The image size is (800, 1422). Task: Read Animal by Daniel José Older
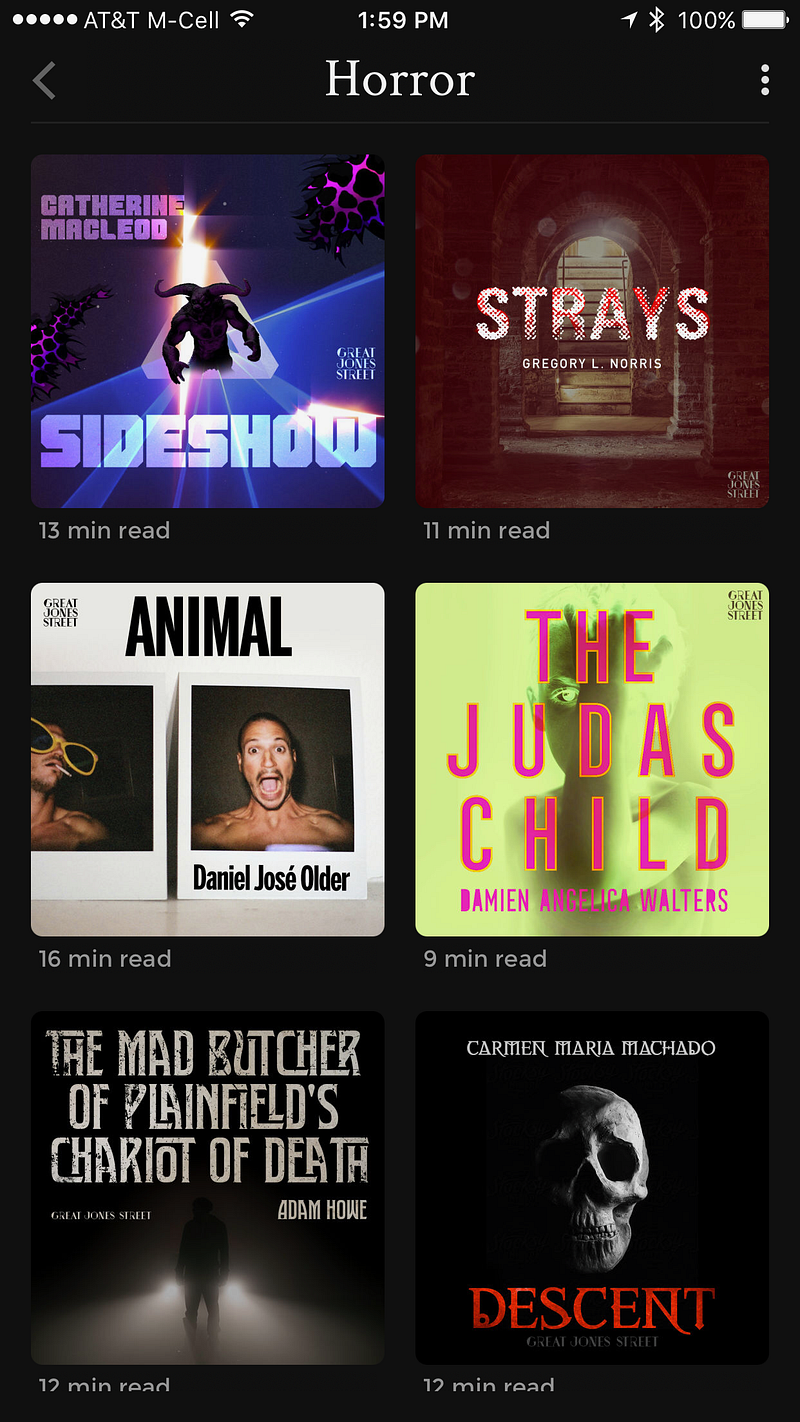pyautogui.click(x=208, y=759)
